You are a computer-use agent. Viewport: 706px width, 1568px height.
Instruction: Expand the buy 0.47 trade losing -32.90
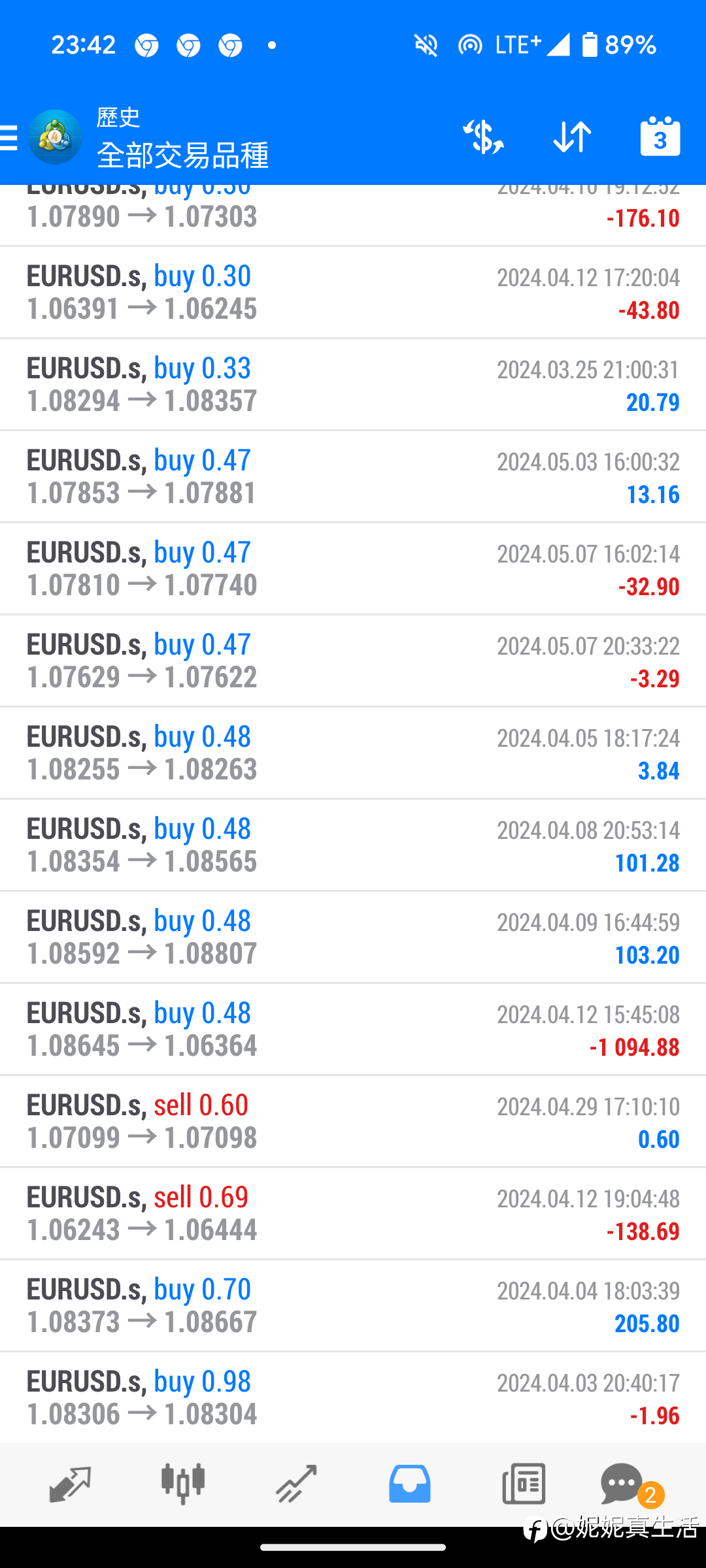(x=353, y=569)
